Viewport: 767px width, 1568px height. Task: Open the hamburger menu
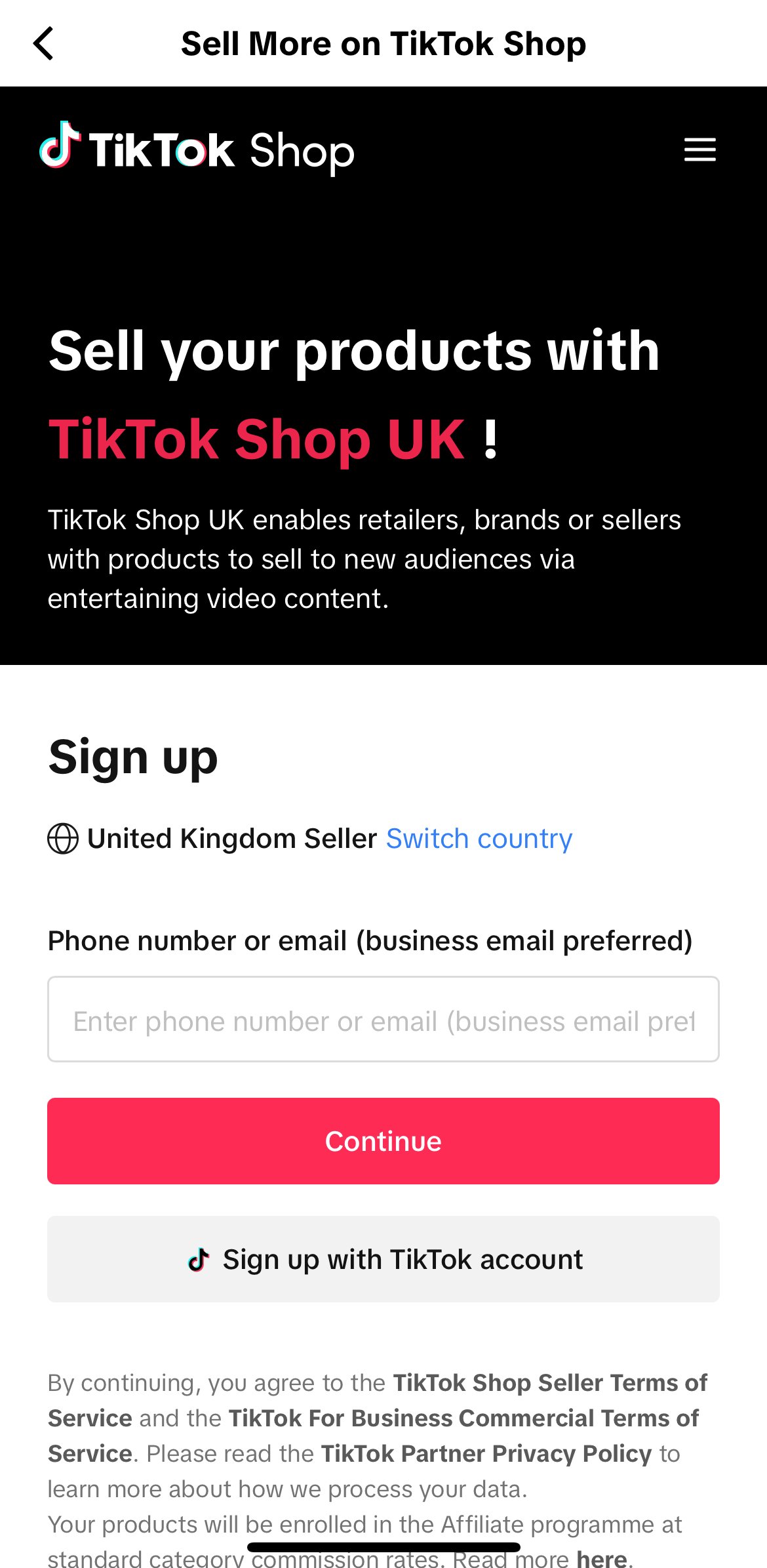point(699,150)
